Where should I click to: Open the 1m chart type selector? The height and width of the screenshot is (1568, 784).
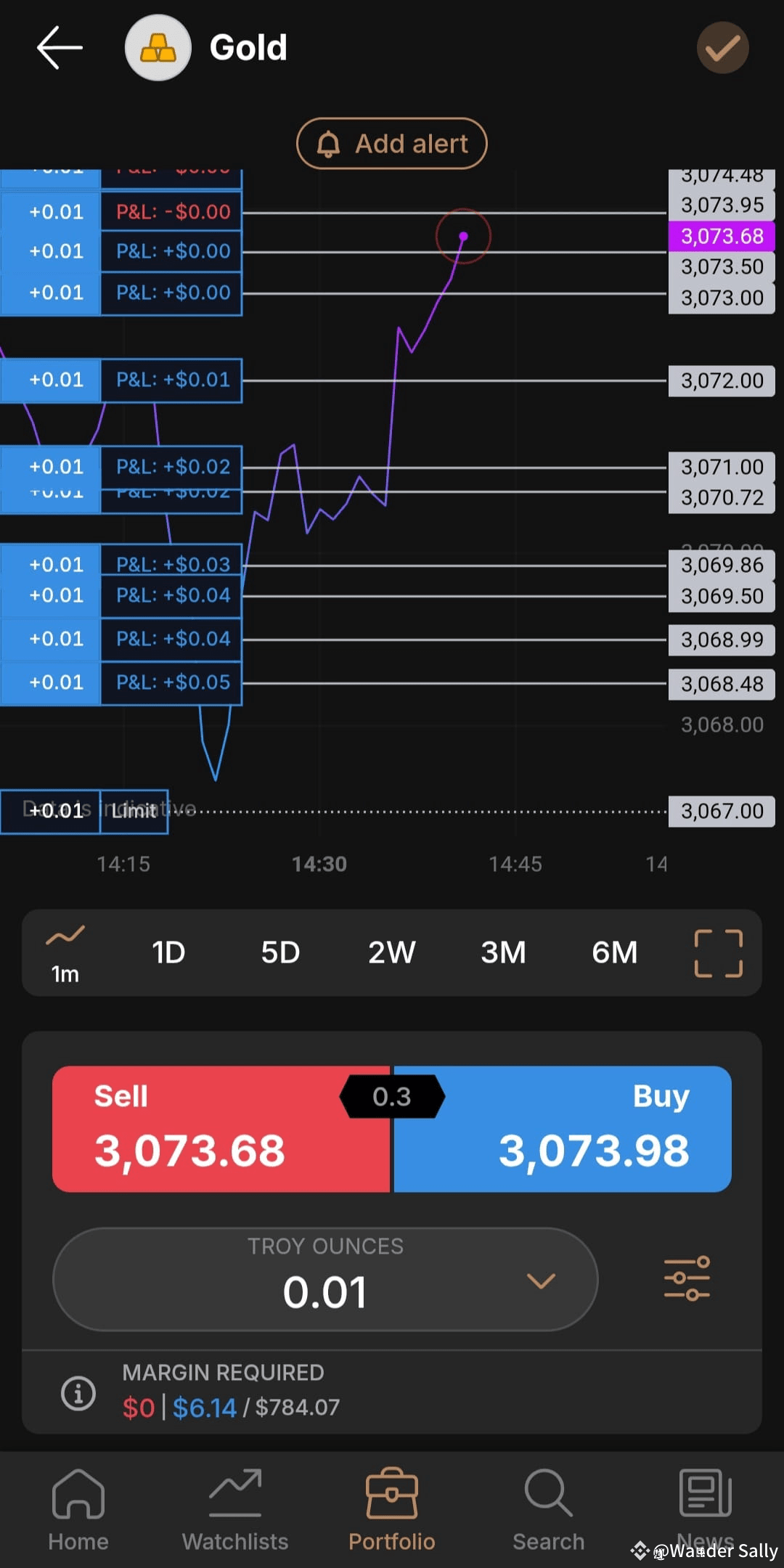[65, 953]
